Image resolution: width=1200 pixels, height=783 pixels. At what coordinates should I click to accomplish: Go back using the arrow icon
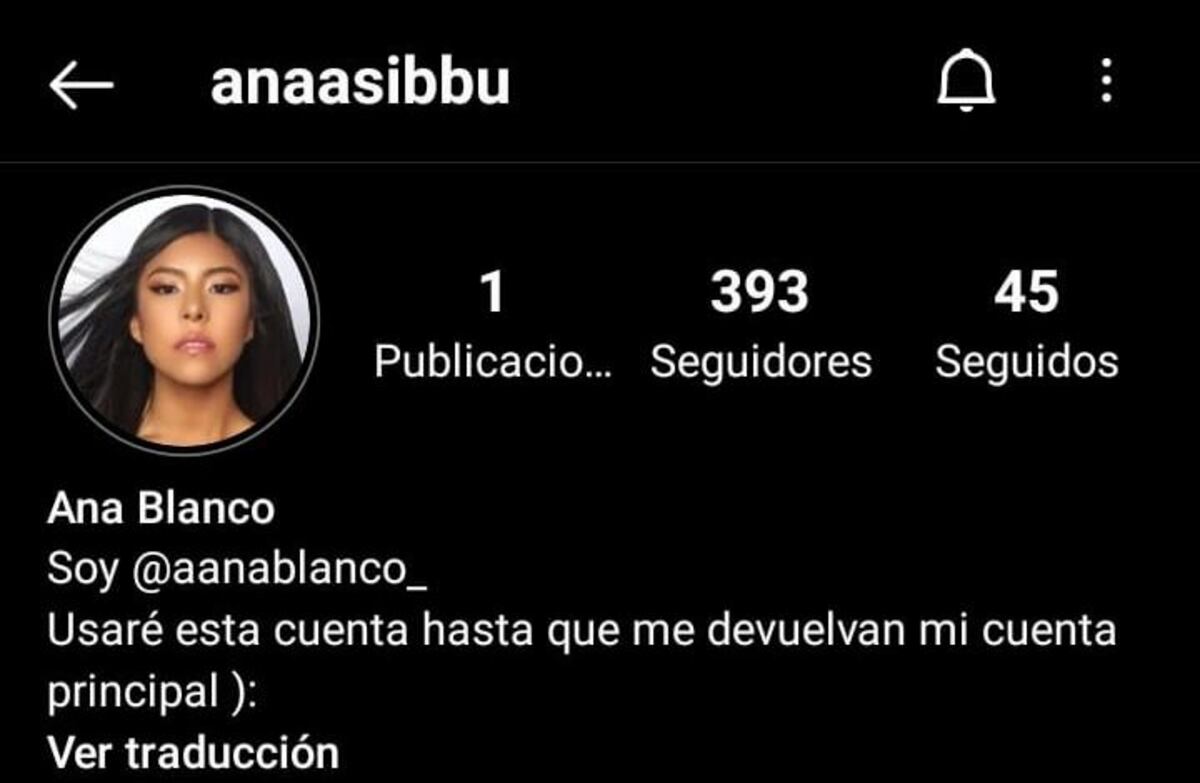80,85
